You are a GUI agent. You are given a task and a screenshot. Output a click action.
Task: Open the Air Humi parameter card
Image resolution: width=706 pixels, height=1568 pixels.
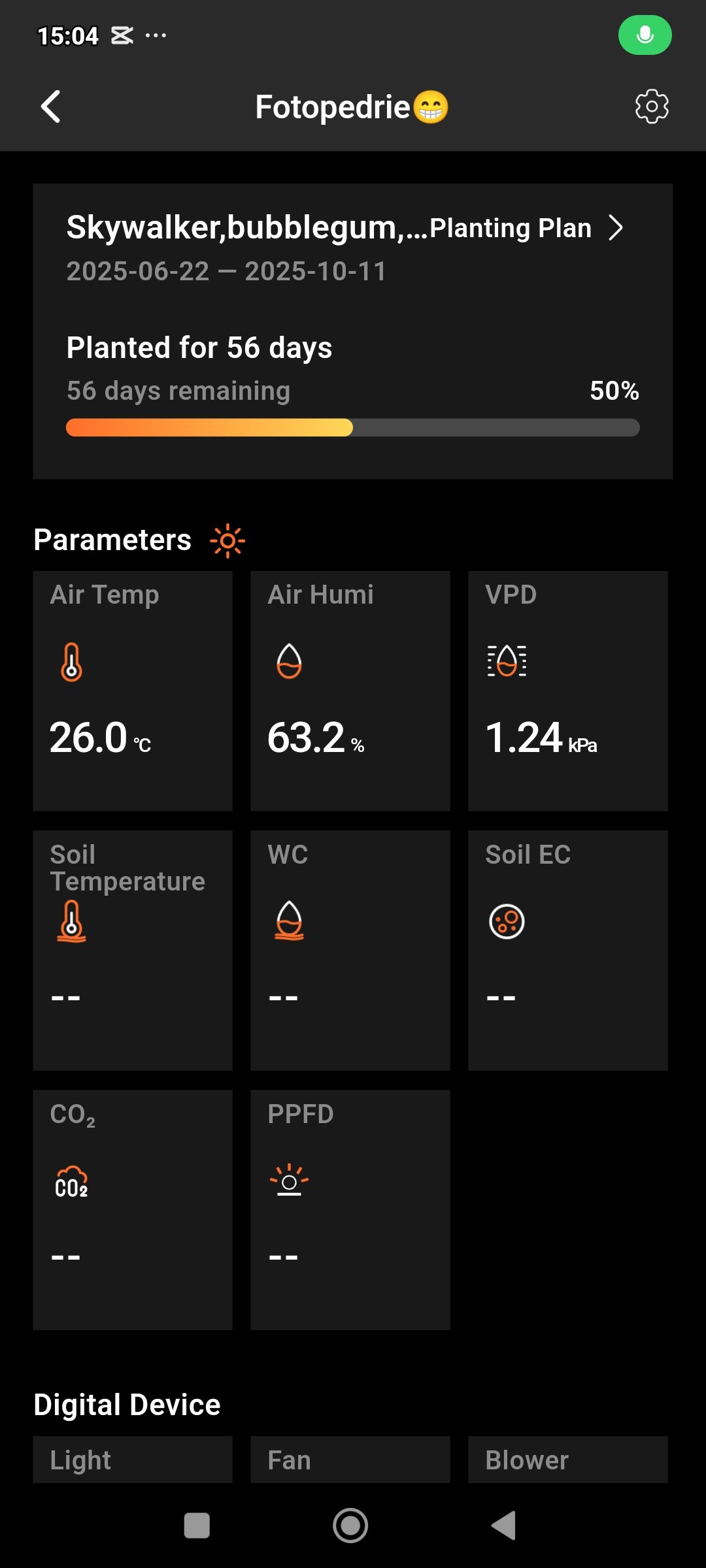tap(350, 691)
